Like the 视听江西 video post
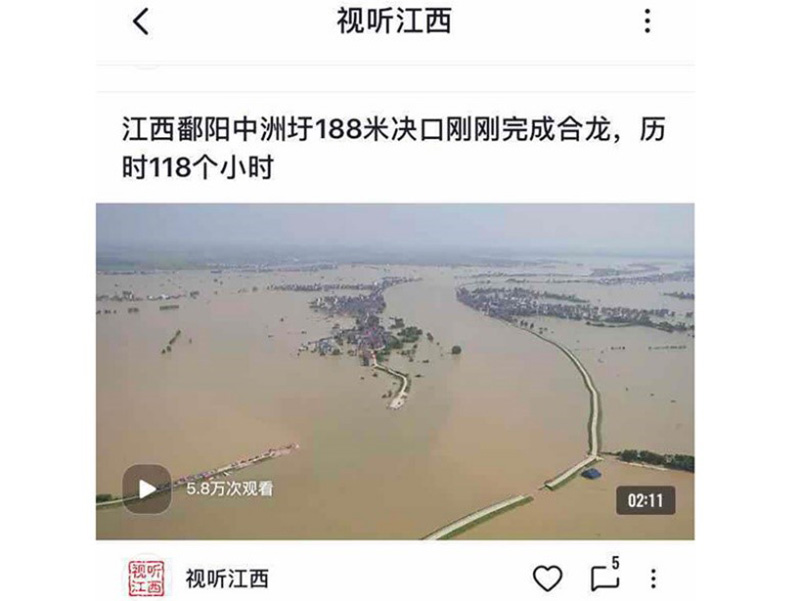The image size is (800, 601). coord(547,578)
